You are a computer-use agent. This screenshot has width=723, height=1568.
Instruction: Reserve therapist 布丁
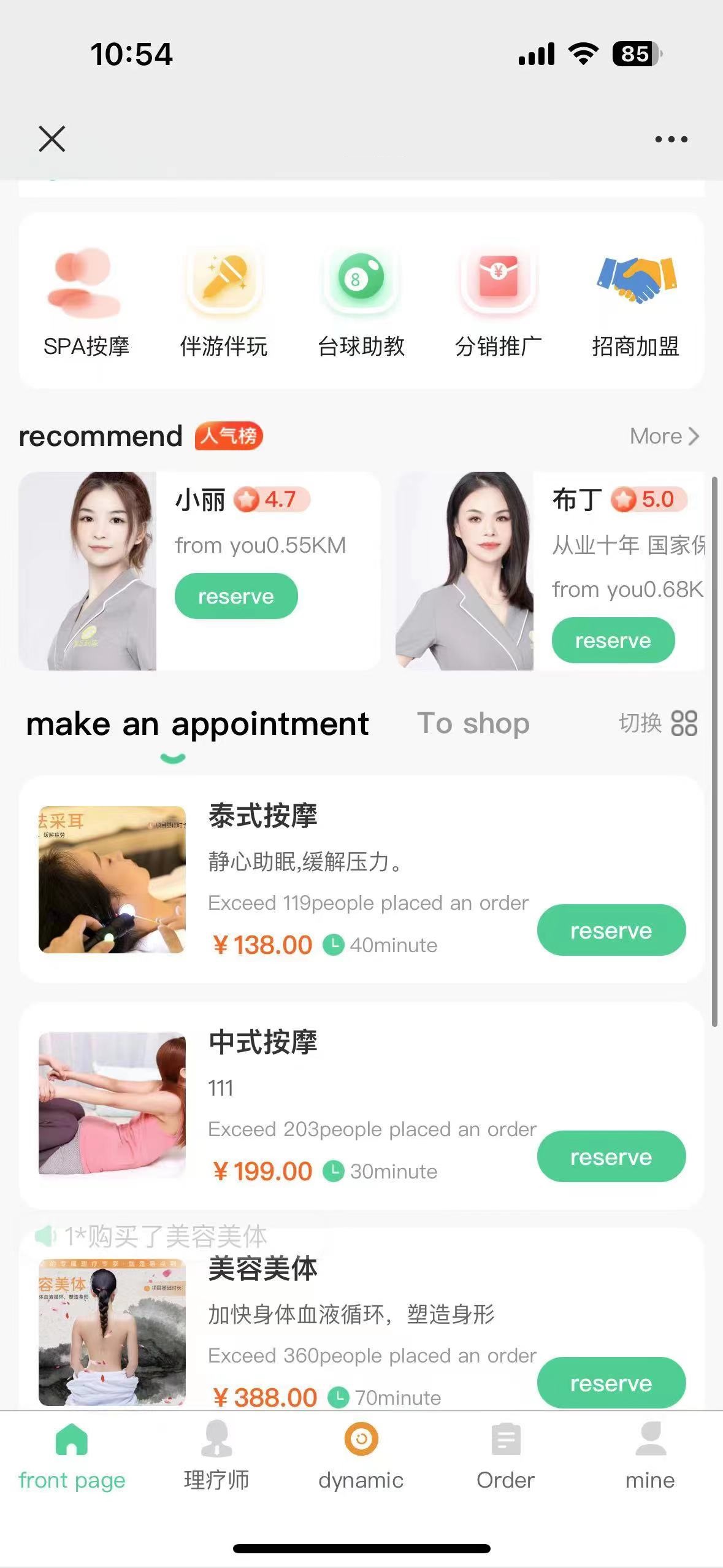tap(613, 640)
